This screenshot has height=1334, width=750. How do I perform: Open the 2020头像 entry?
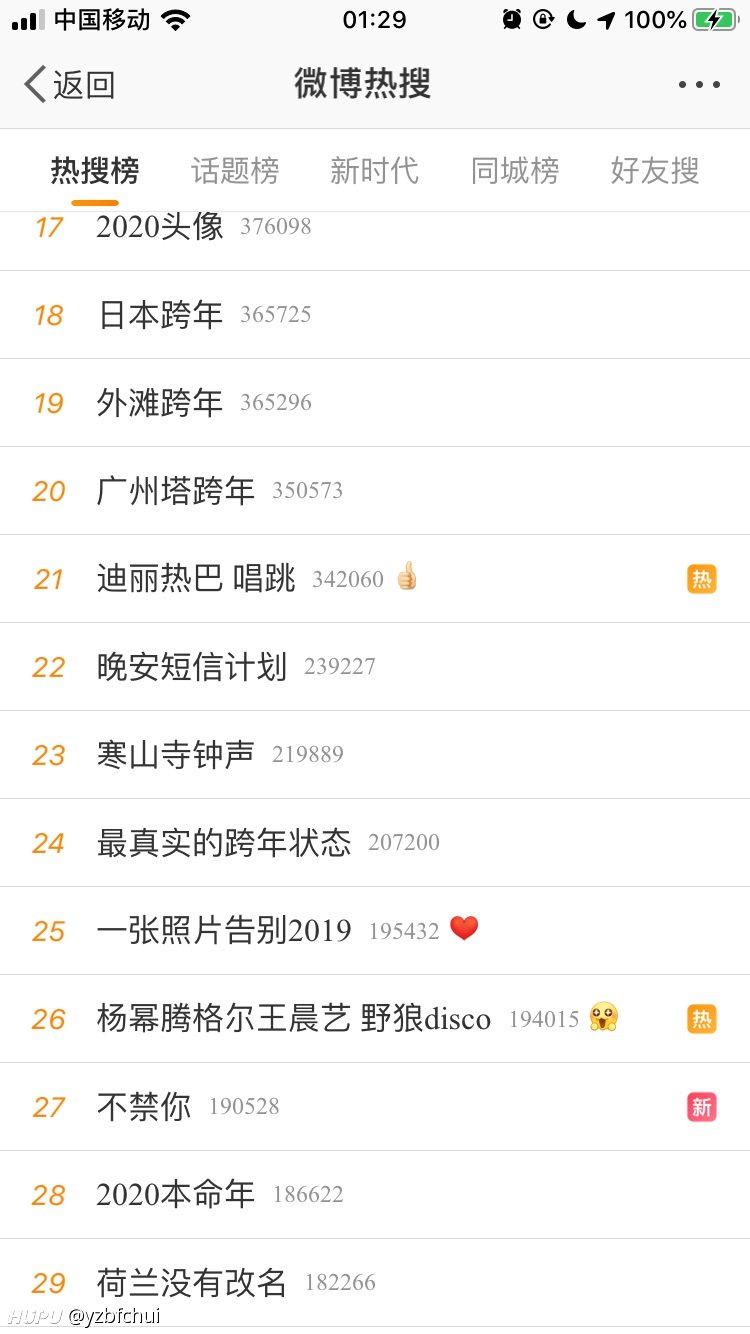375,241
